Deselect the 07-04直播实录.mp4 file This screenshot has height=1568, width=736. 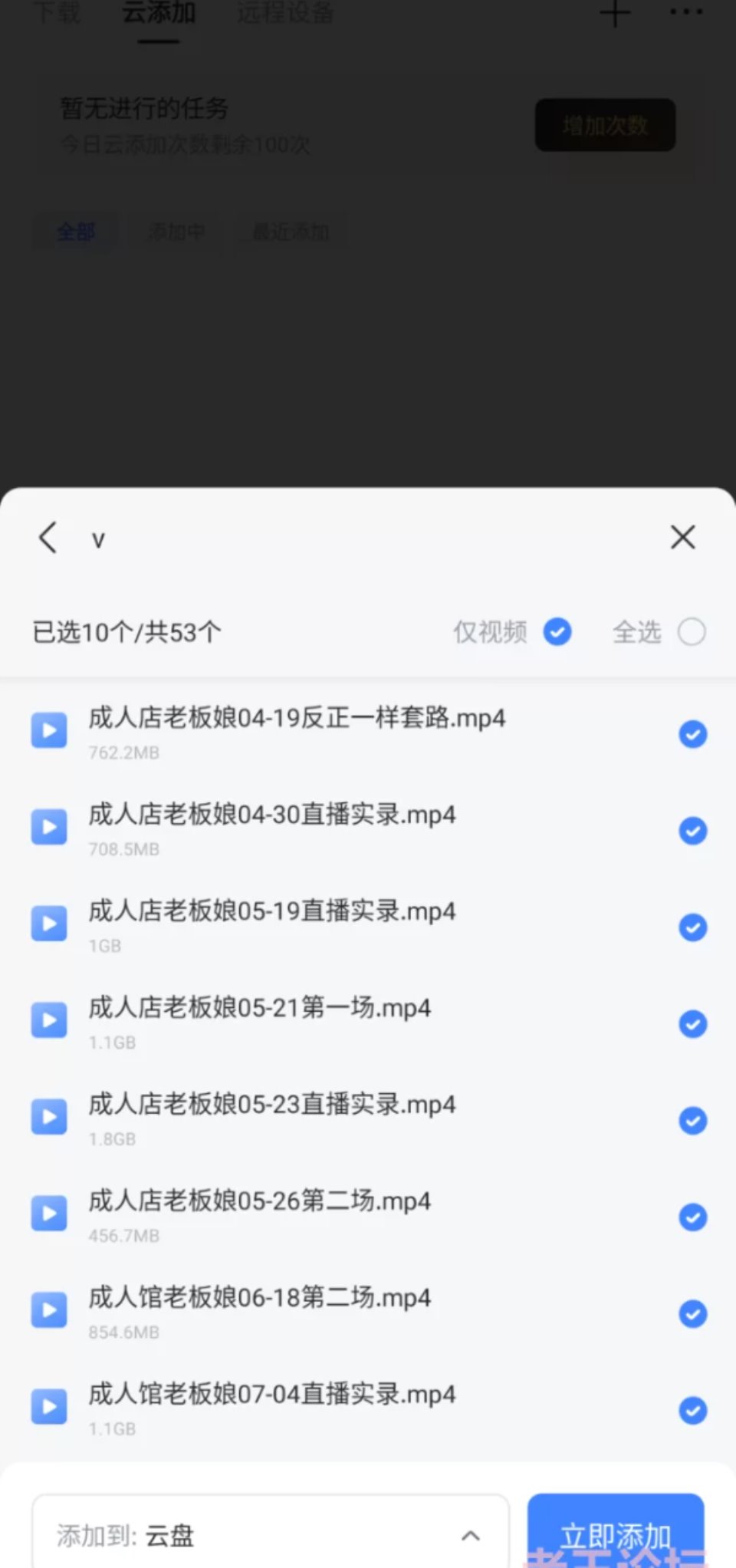(692, 1411)
